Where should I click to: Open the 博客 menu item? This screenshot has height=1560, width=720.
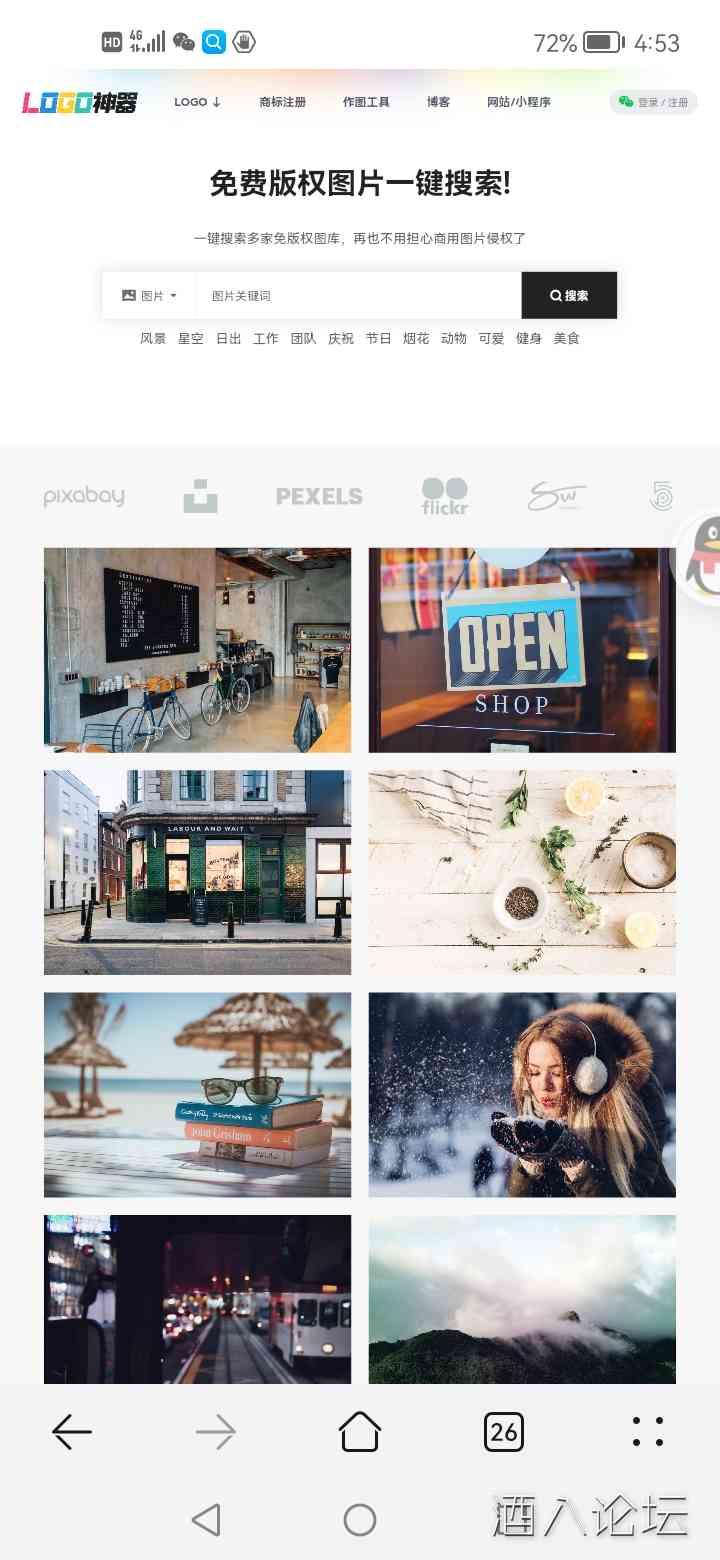[437, 101]
